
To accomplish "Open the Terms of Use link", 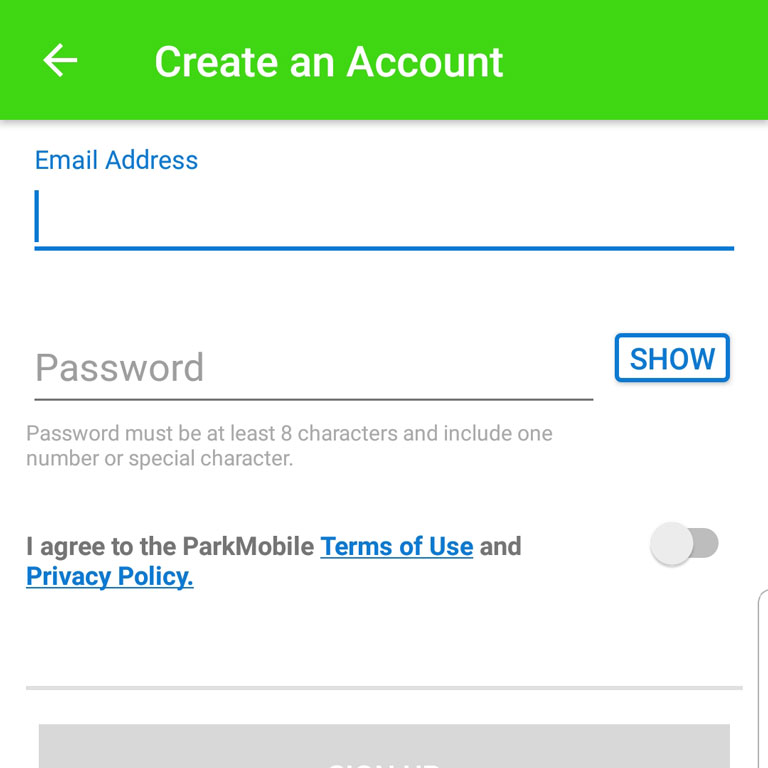I will point(396,546).
